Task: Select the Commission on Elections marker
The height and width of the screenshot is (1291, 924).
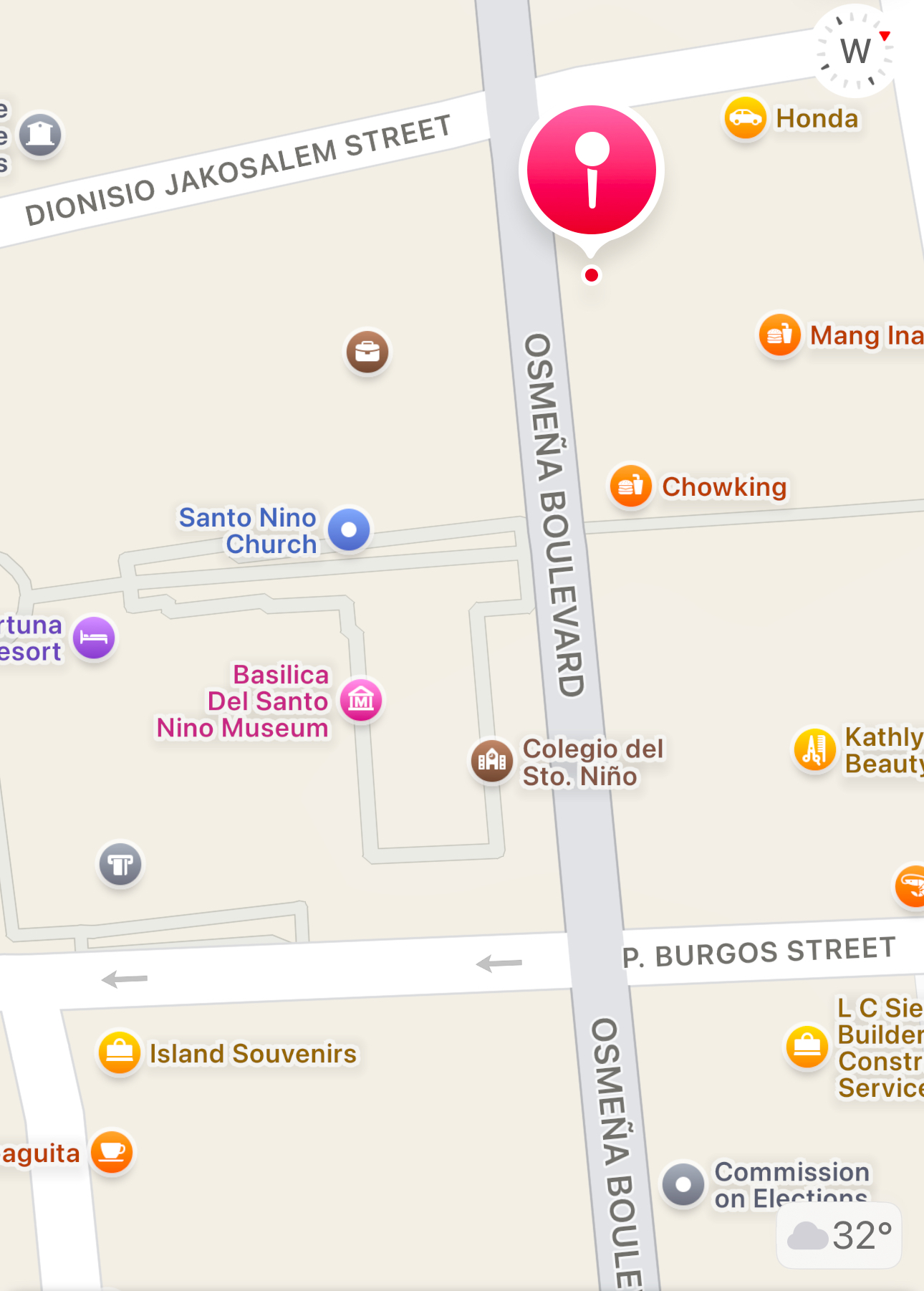Action: (683, 1184)
